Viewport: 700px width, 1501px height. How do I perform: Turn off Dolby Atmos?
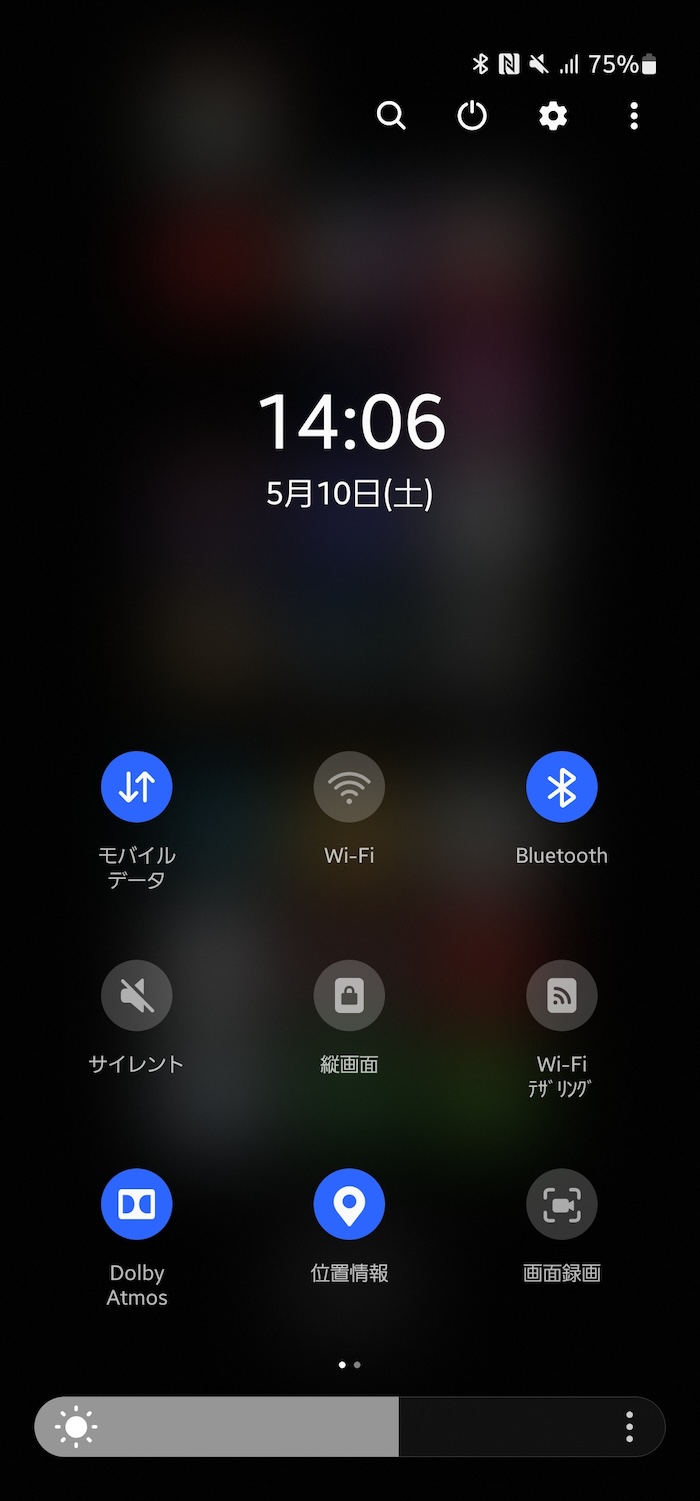pyautogui.click(x=137, y=1205)
